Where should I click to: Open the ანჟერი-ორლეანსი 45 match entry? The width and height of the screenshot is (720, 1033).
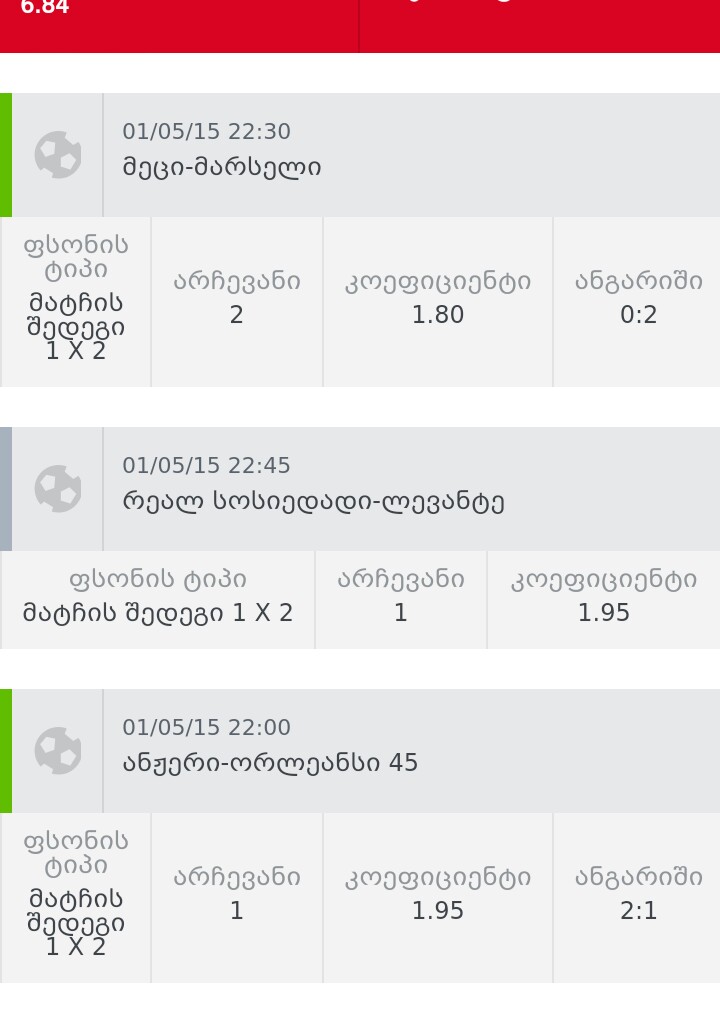(x=270, y=762)
